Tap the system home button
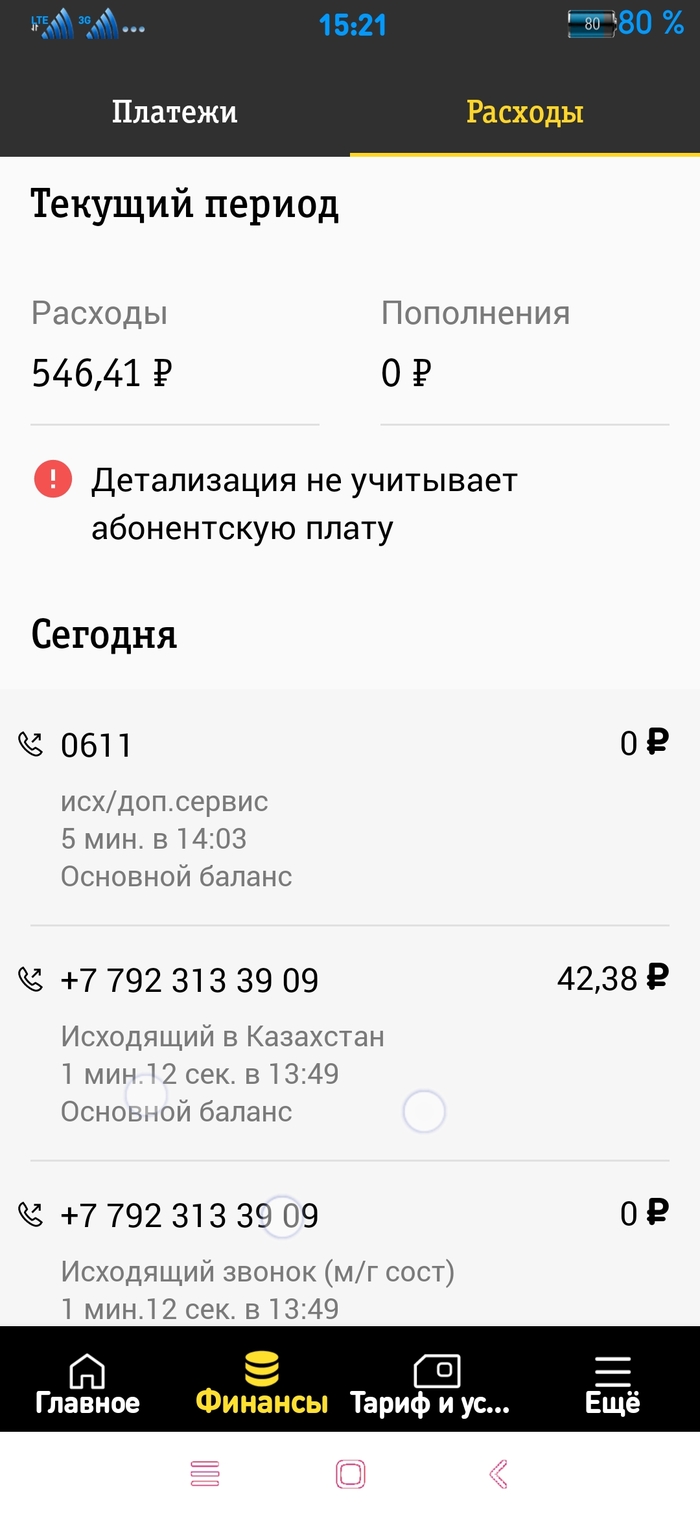Screen dimensions: 700x1516 tap(350, 1473)
